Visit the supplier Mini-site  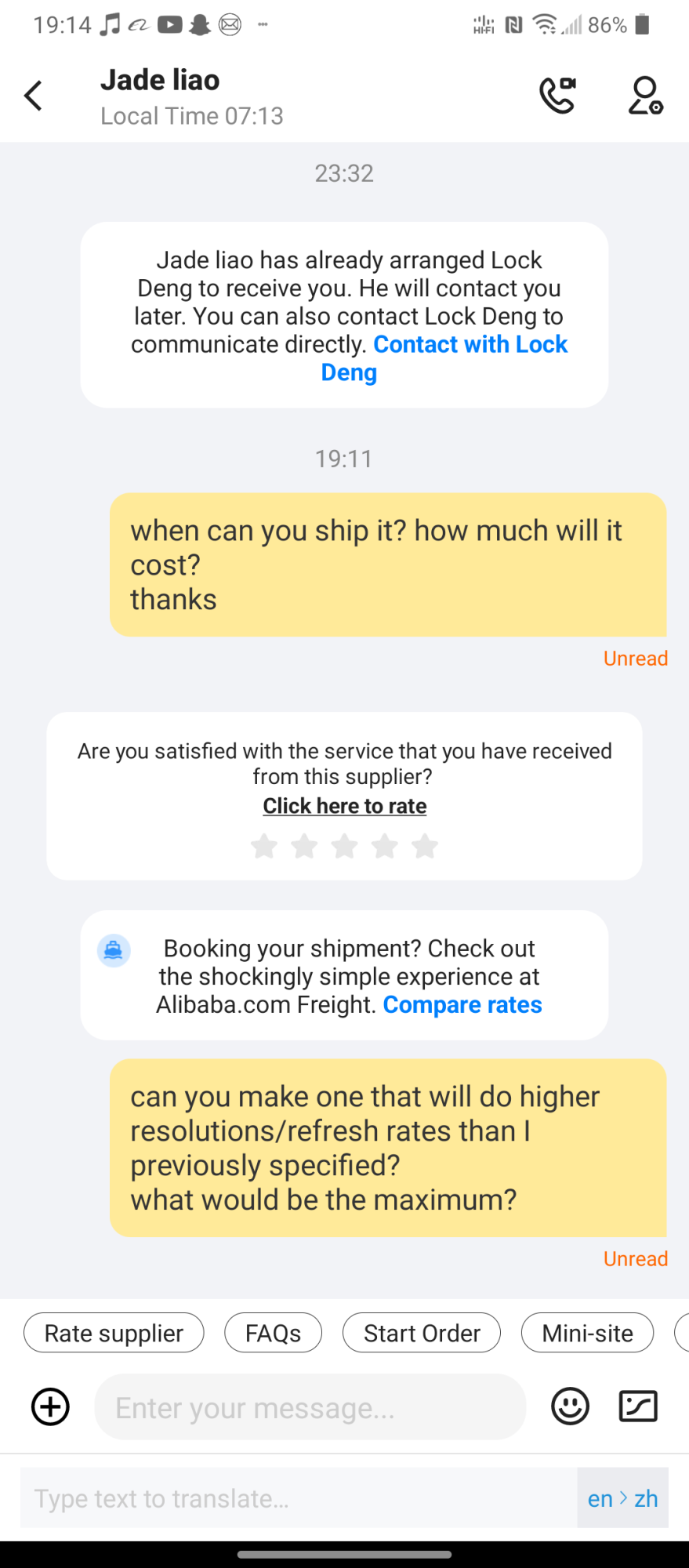[x=587, y=1333]
